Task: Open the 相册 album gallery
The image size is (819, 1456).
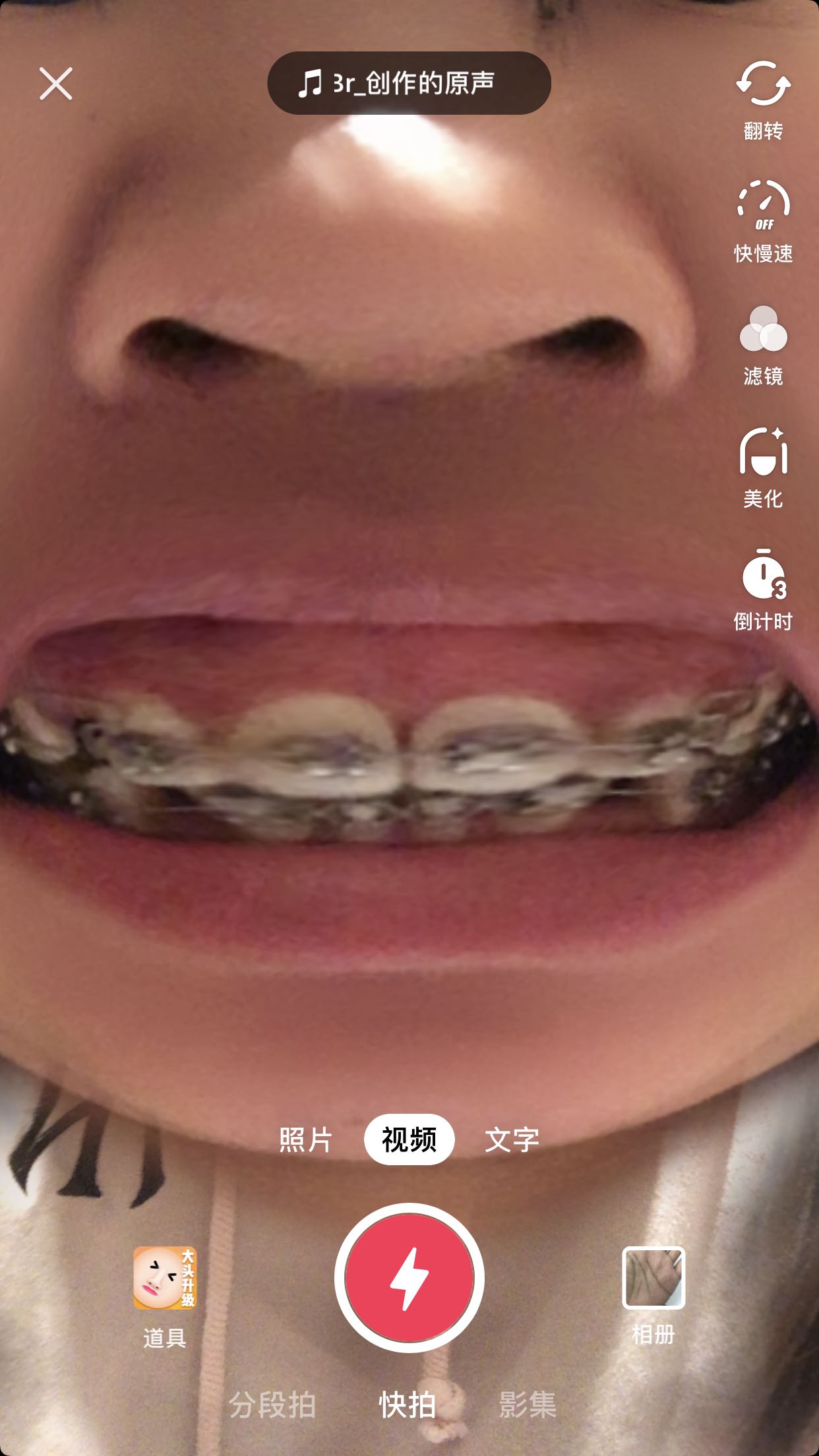Action: [x=653, y=1291]
